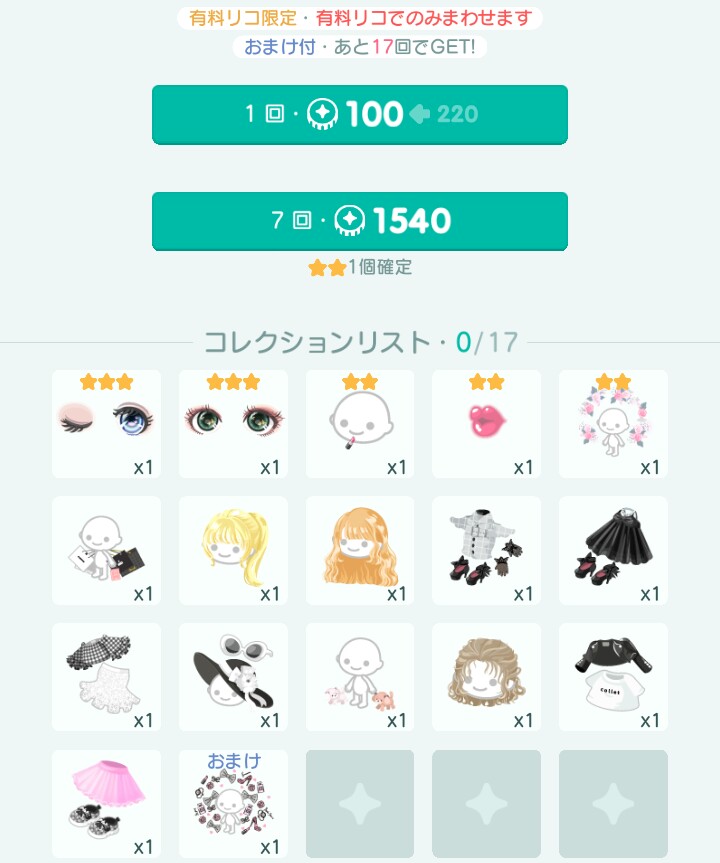Open the two-star pink lips item
Screen dimensions: 720x863
pos(487,424)
